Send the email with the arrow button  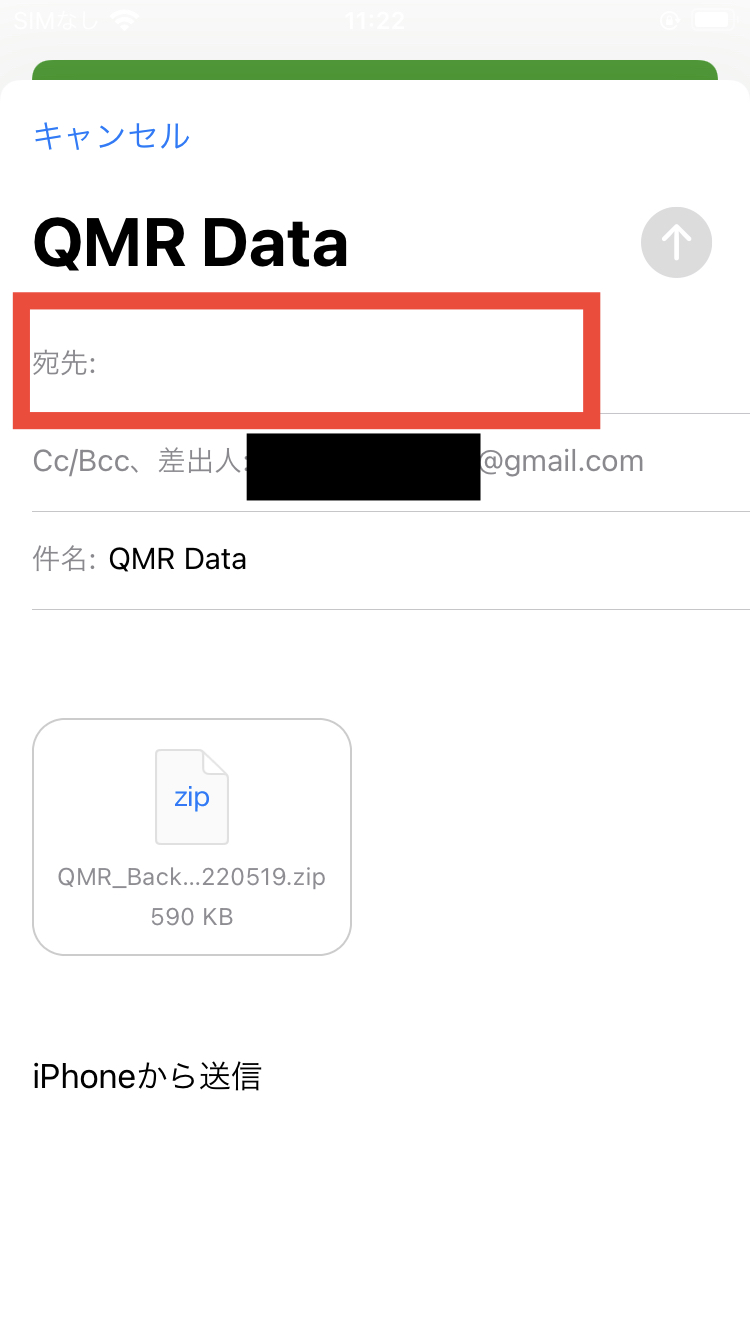pyautogui.click(x=676, y=242)
